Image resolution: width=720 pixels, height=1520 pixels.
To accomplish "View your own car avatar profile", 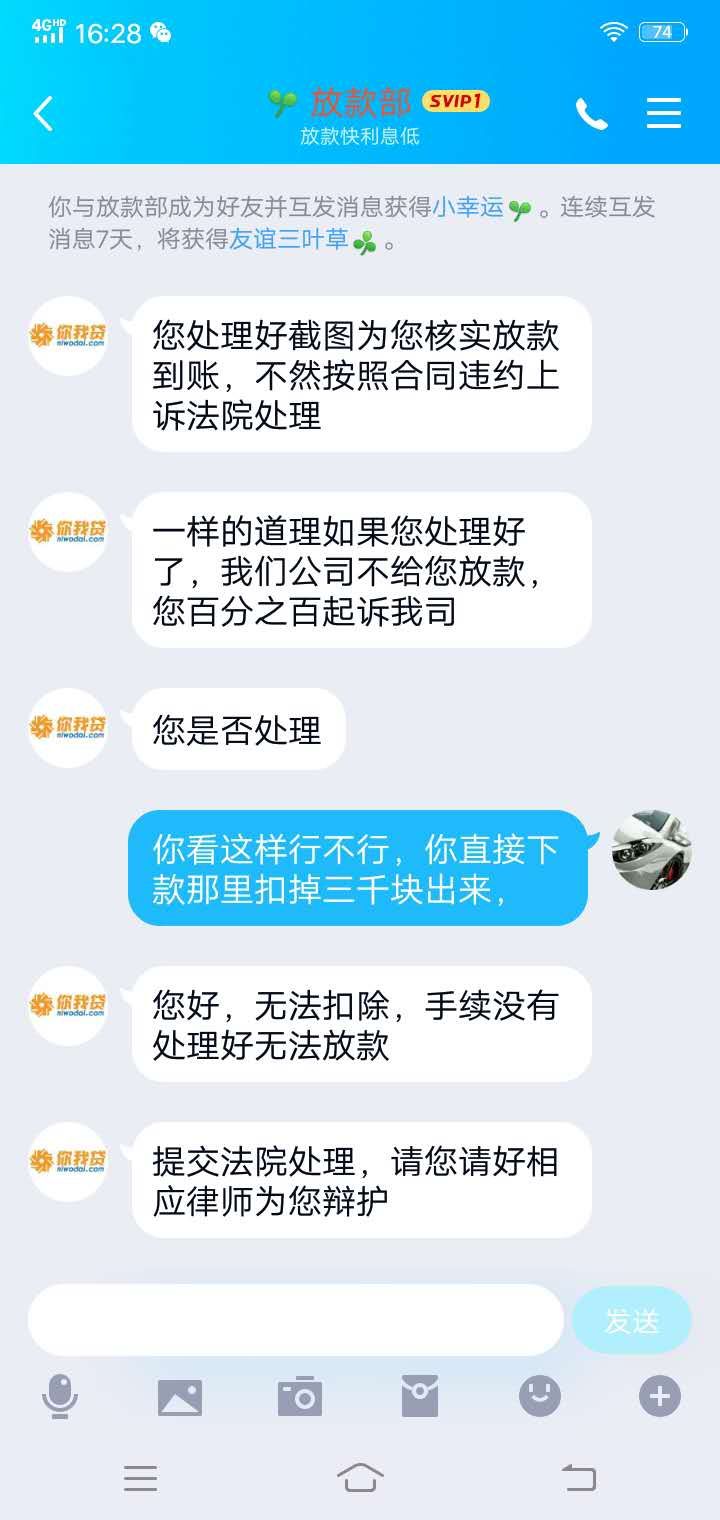I will [x=651, y=850].
